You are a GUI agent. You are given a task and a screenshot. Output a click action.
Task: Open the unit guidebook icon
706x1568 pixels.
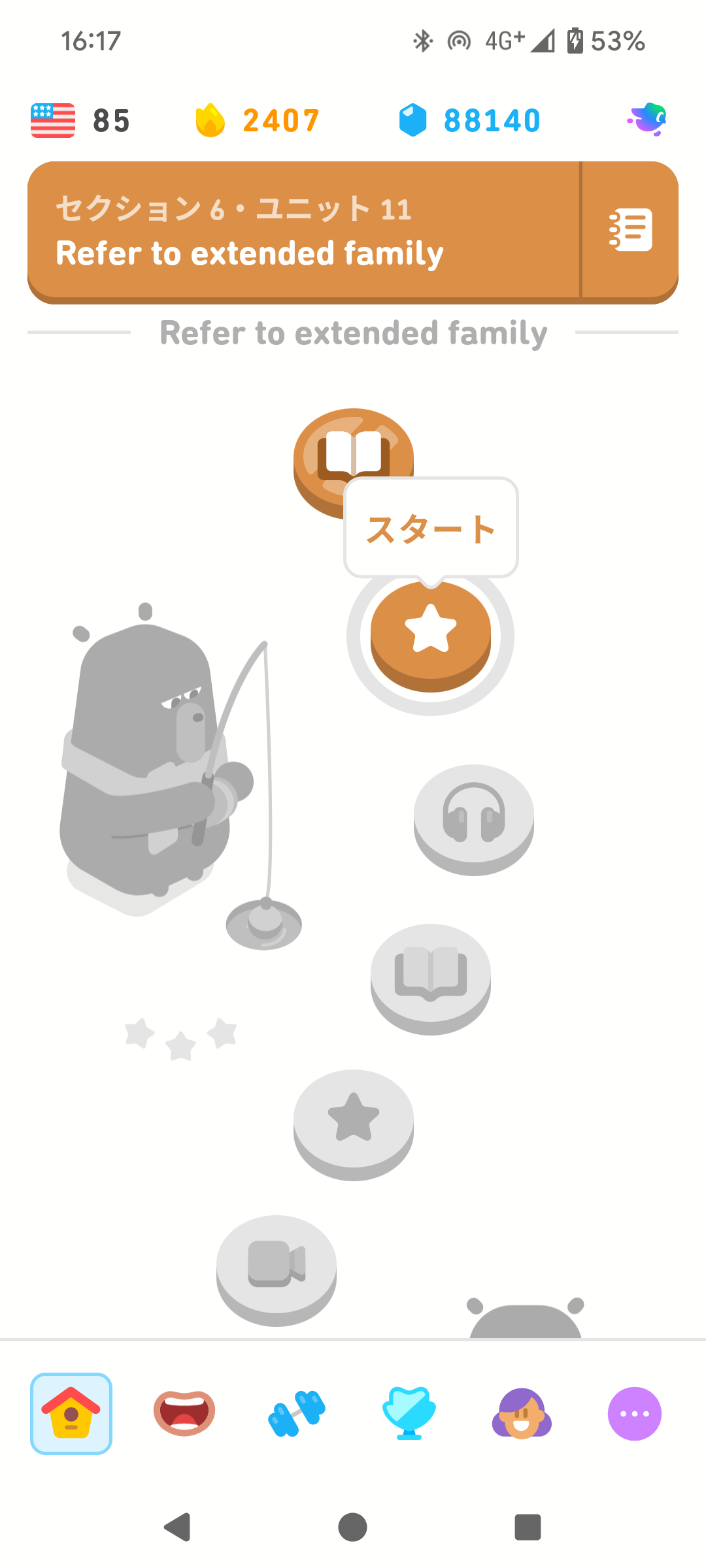click(630, 231)
